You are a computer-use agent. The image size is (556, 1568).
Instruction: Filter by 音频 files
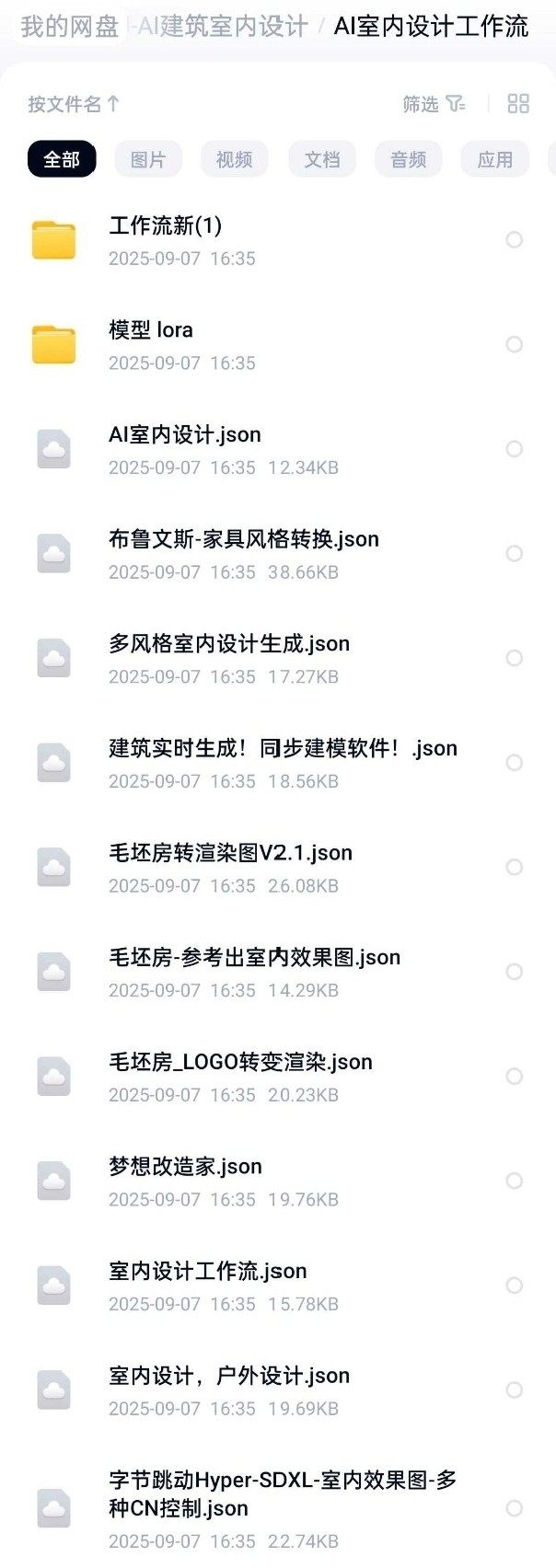(408, 159)
